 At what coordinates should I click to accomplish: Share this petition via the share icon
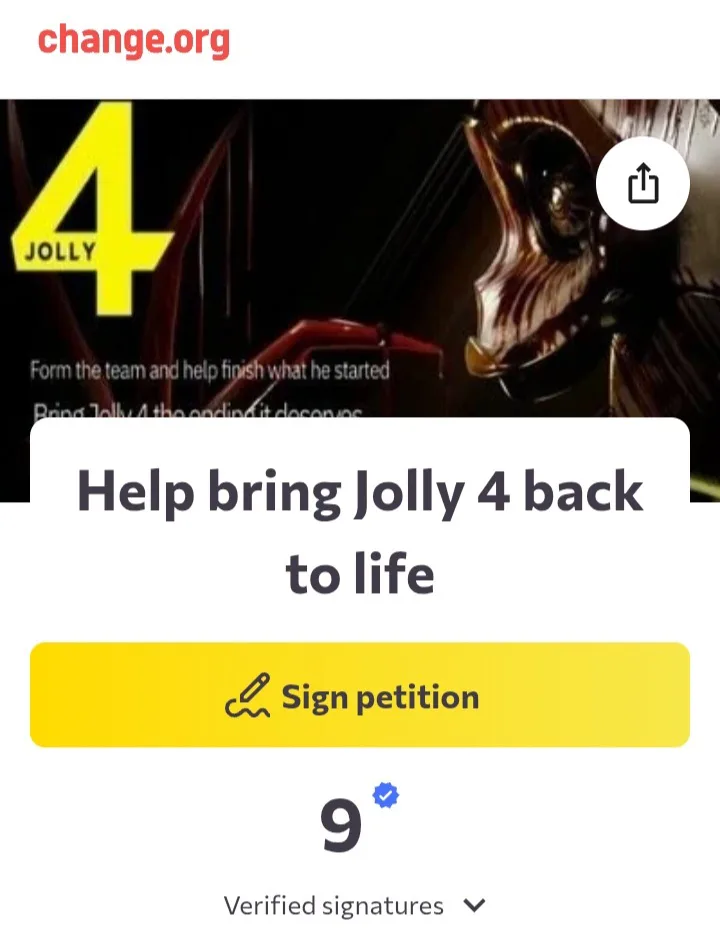point(642,184)
